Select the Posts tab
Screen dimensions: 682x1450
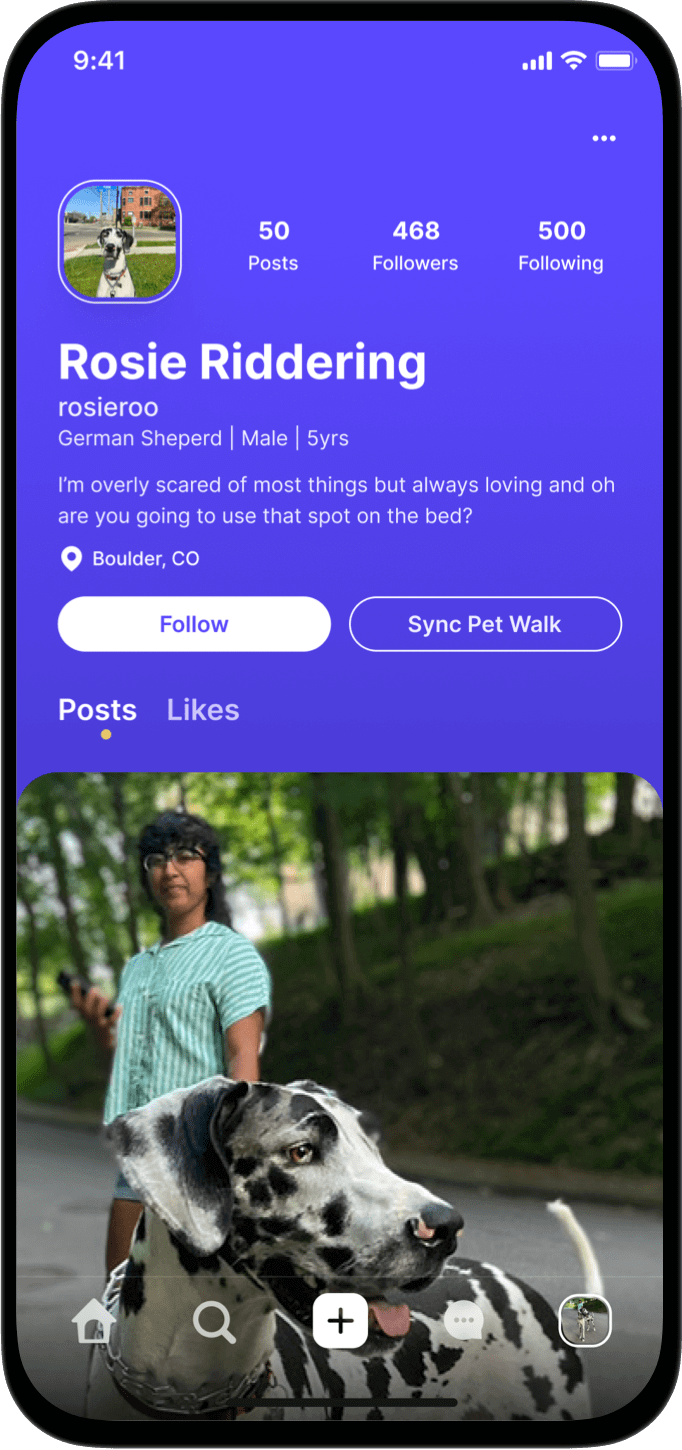pos(98,710)
